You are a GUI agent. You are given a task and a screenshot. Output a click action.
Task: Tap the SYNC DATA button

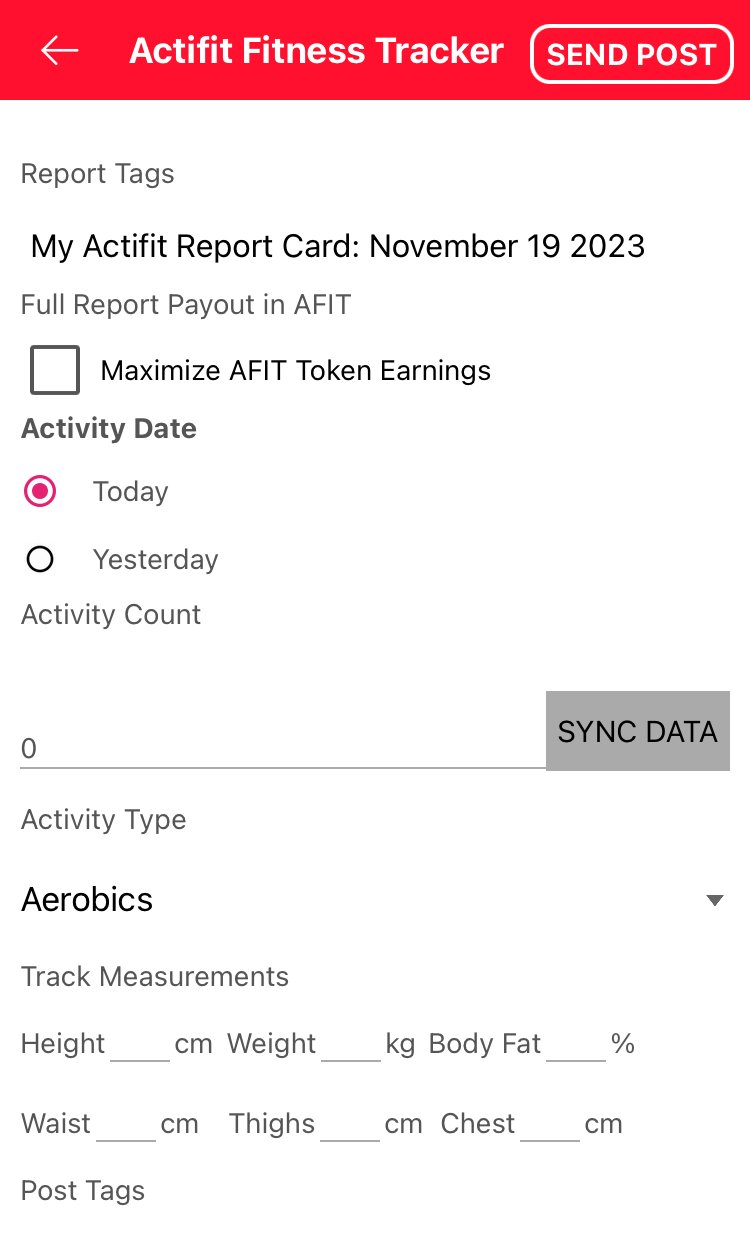coord(638,731)
